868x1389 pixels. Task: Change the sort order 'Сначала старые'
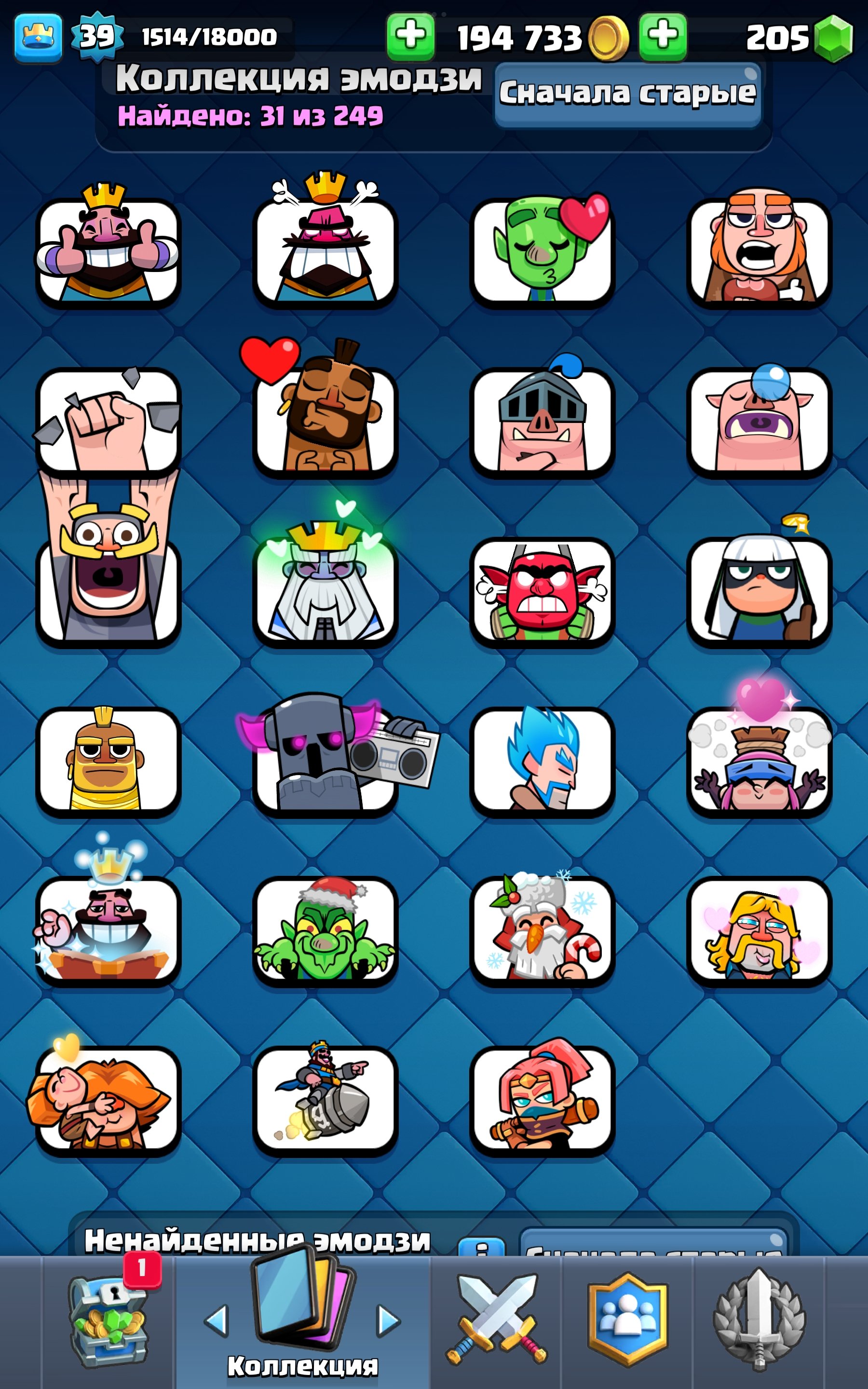click(627, 95)
